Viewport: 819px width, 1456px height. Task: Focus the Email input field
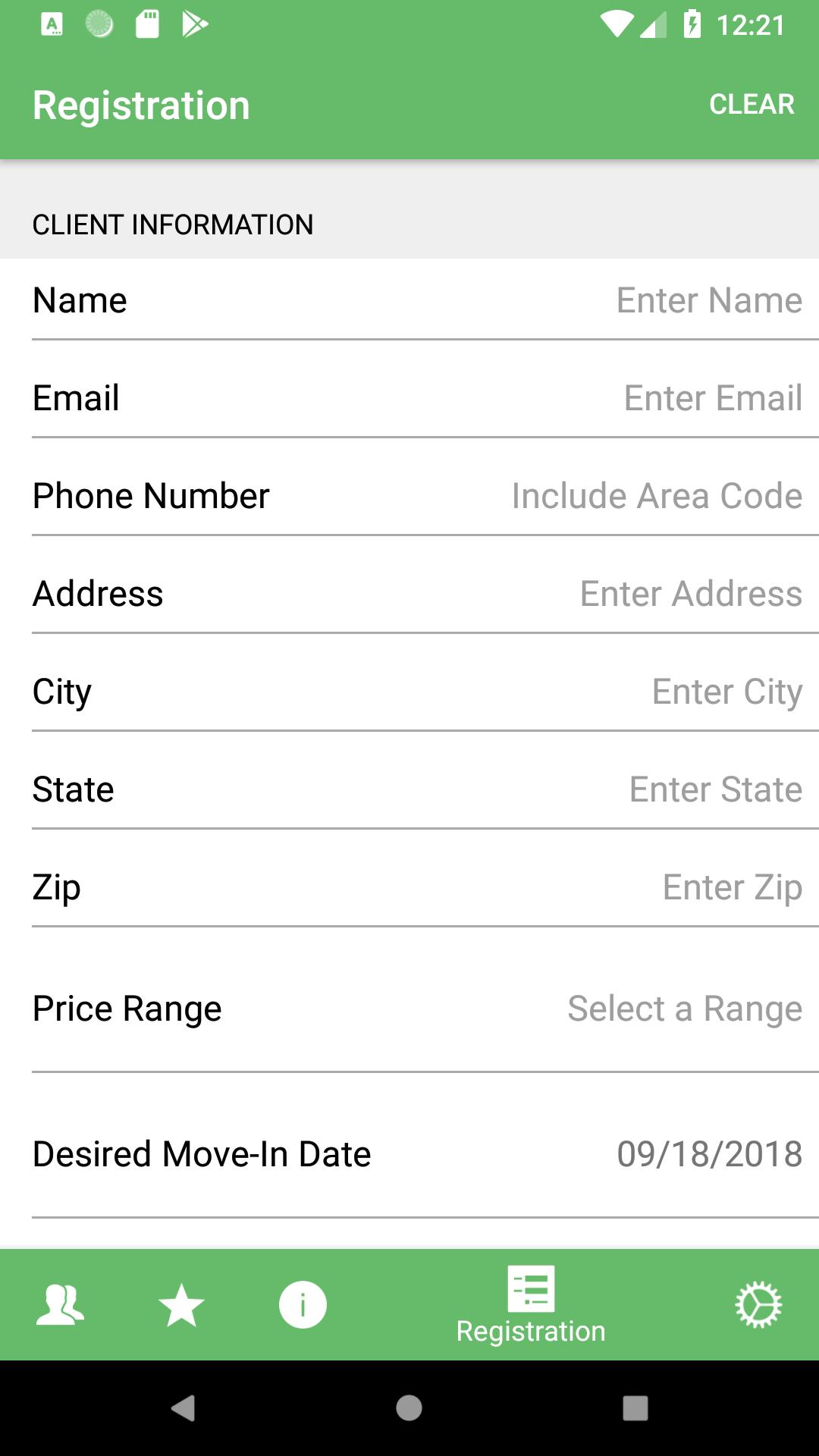click(712, 398)
